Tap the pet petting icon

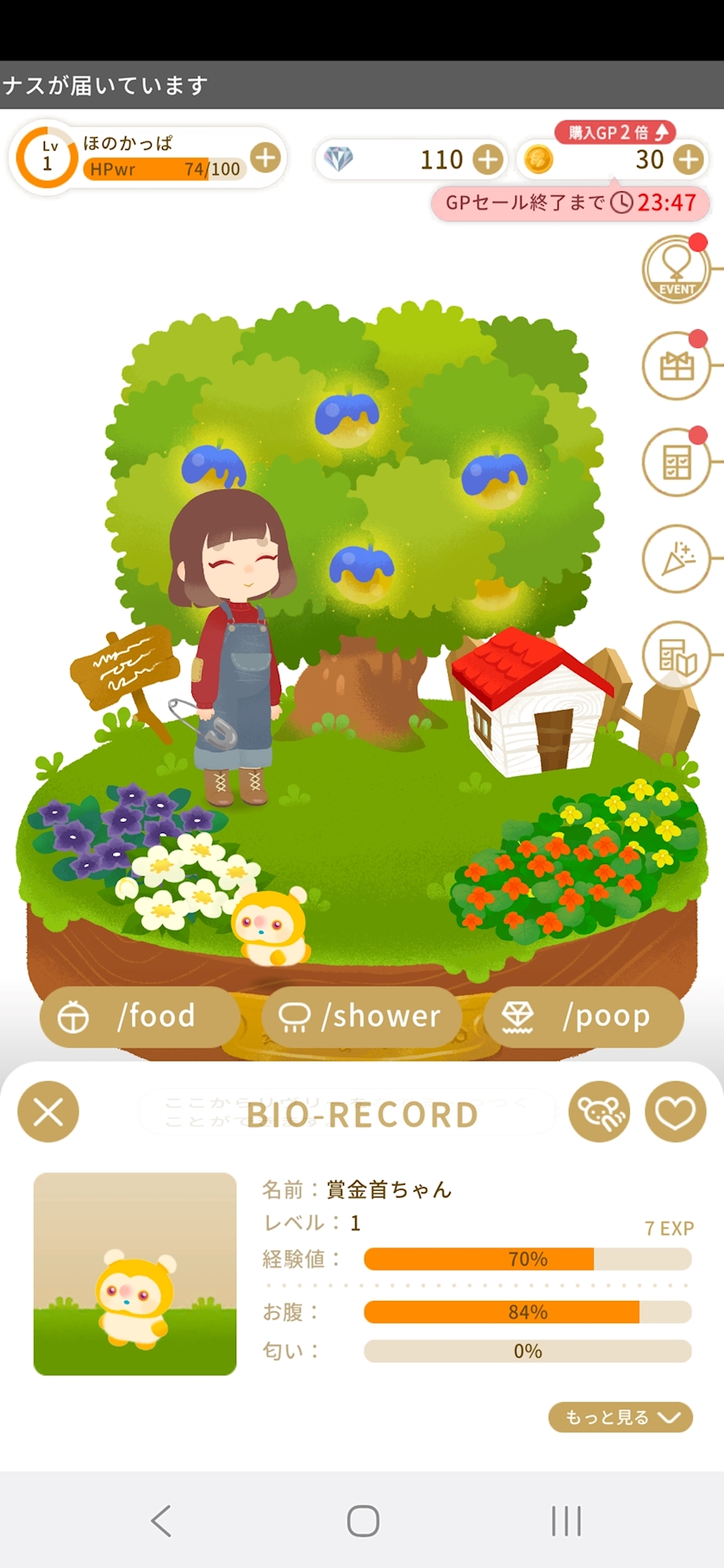pyautogui.click(x=600, y=1112)
